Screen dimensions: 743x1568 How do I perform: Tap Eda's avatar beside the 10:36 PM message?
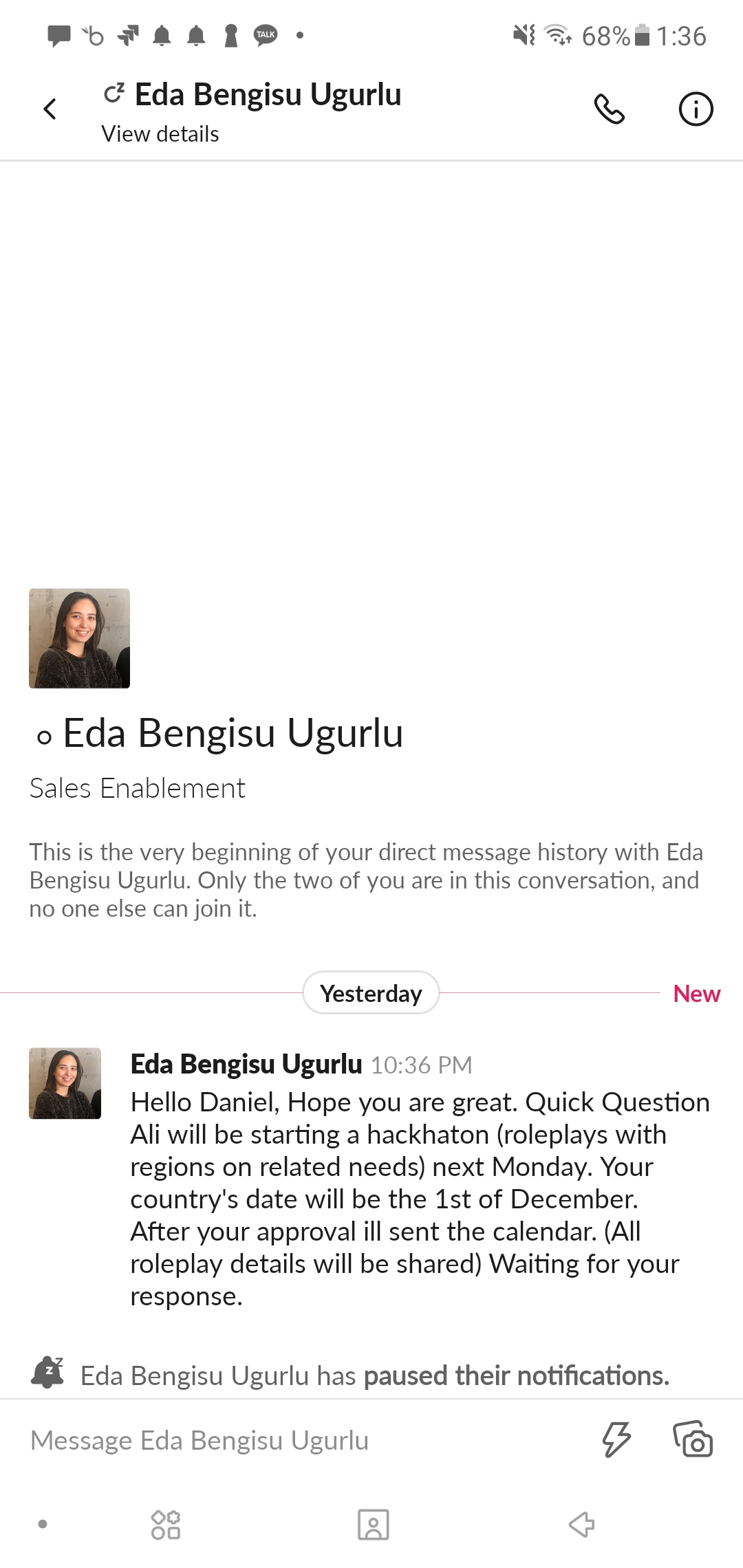(65, 1083)
